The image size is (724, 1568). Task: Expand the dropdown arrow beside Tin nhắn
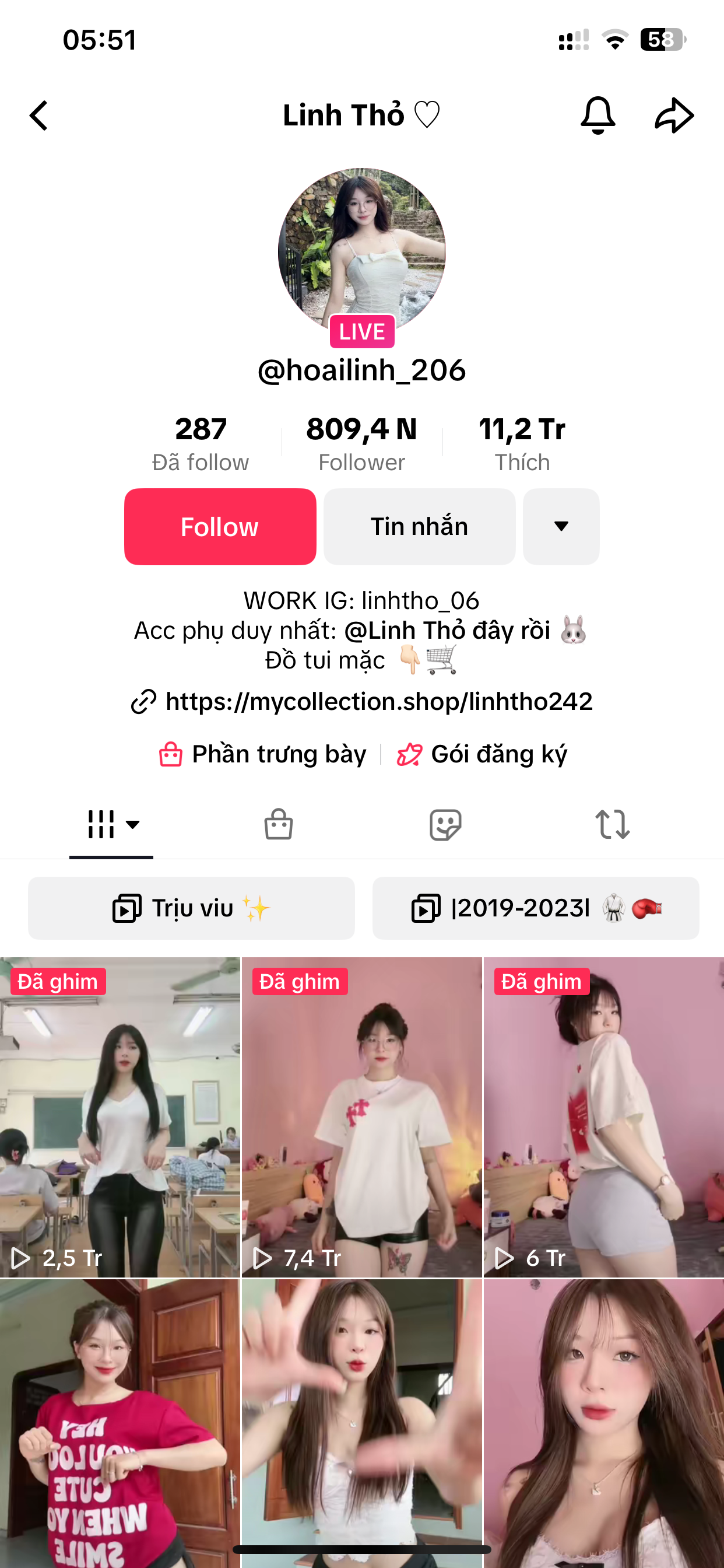561,527
